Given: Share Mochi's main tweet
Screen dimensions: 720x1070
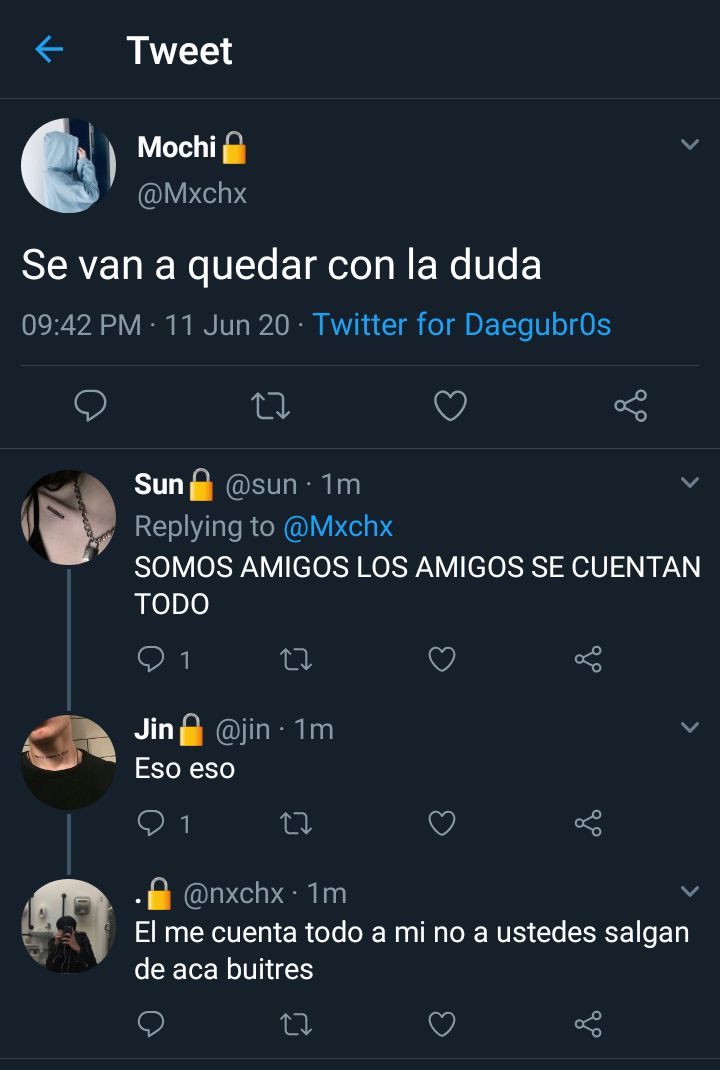Looking at the screenshot, I should pyautogui.click(x=630, y=405).
